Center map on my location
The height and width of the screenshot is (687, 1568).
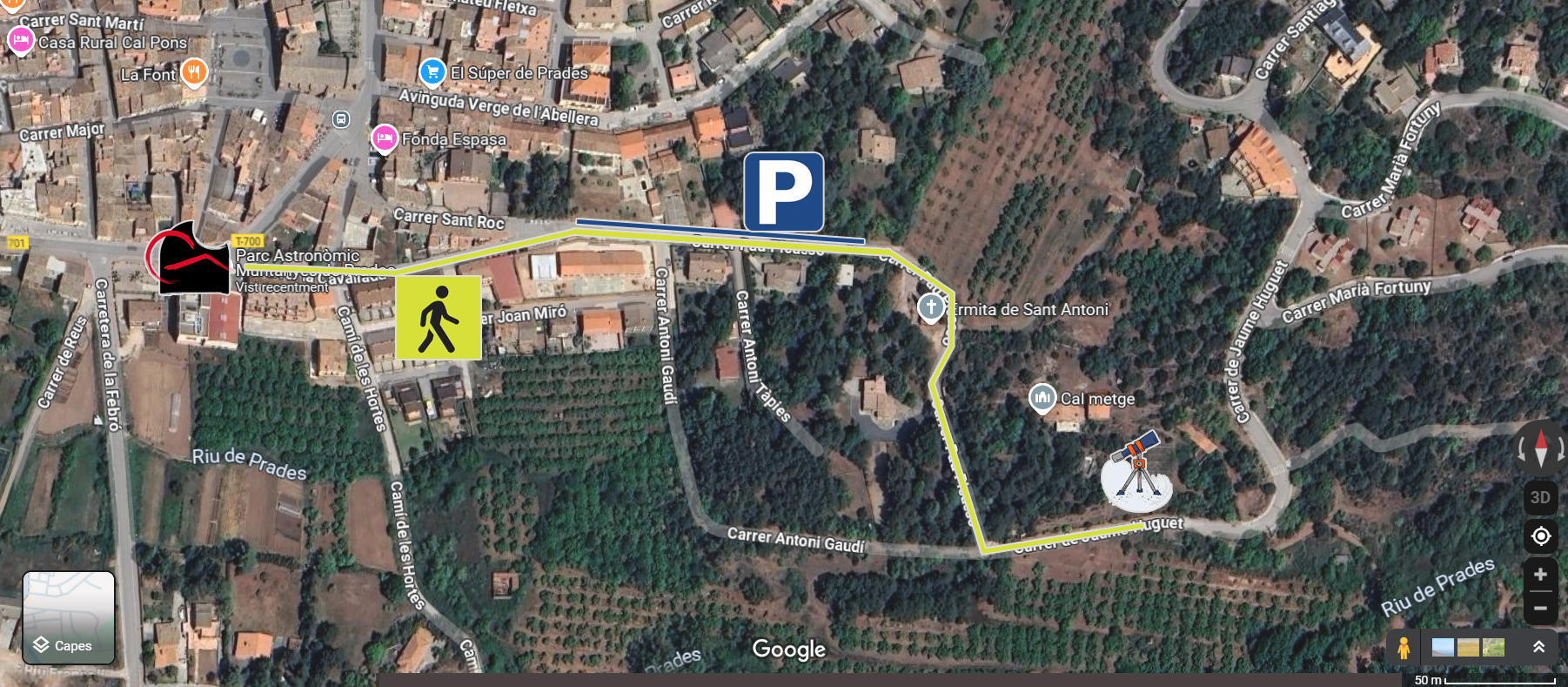(1540, 536)
